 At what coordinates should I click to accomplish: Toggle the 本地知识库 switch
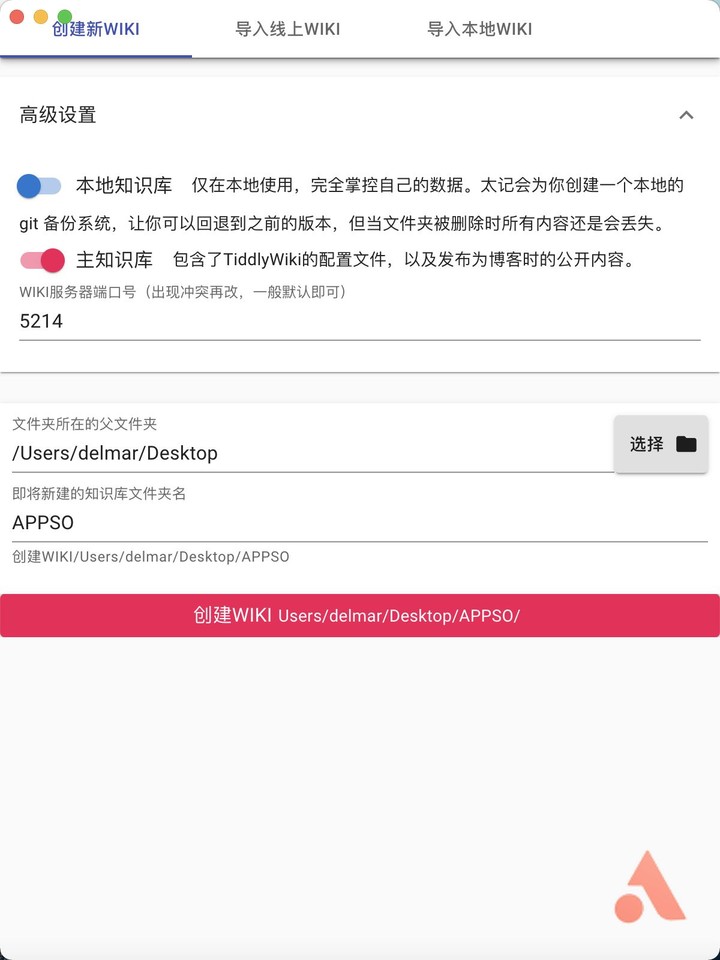(40, 185)
